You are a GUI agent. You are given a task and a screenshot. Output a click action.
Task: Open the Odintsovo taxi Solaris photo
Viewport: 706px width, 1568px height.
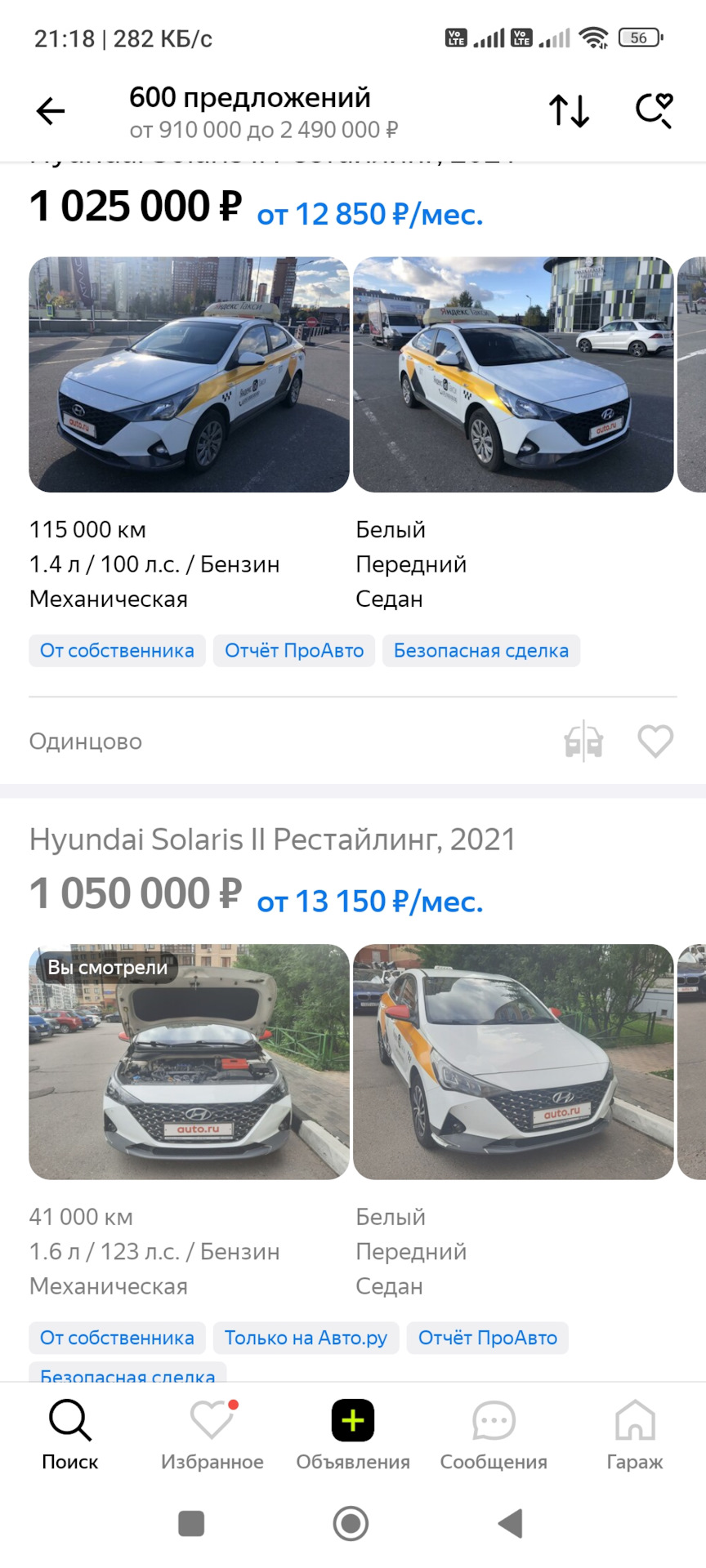(x=189, y=375)
